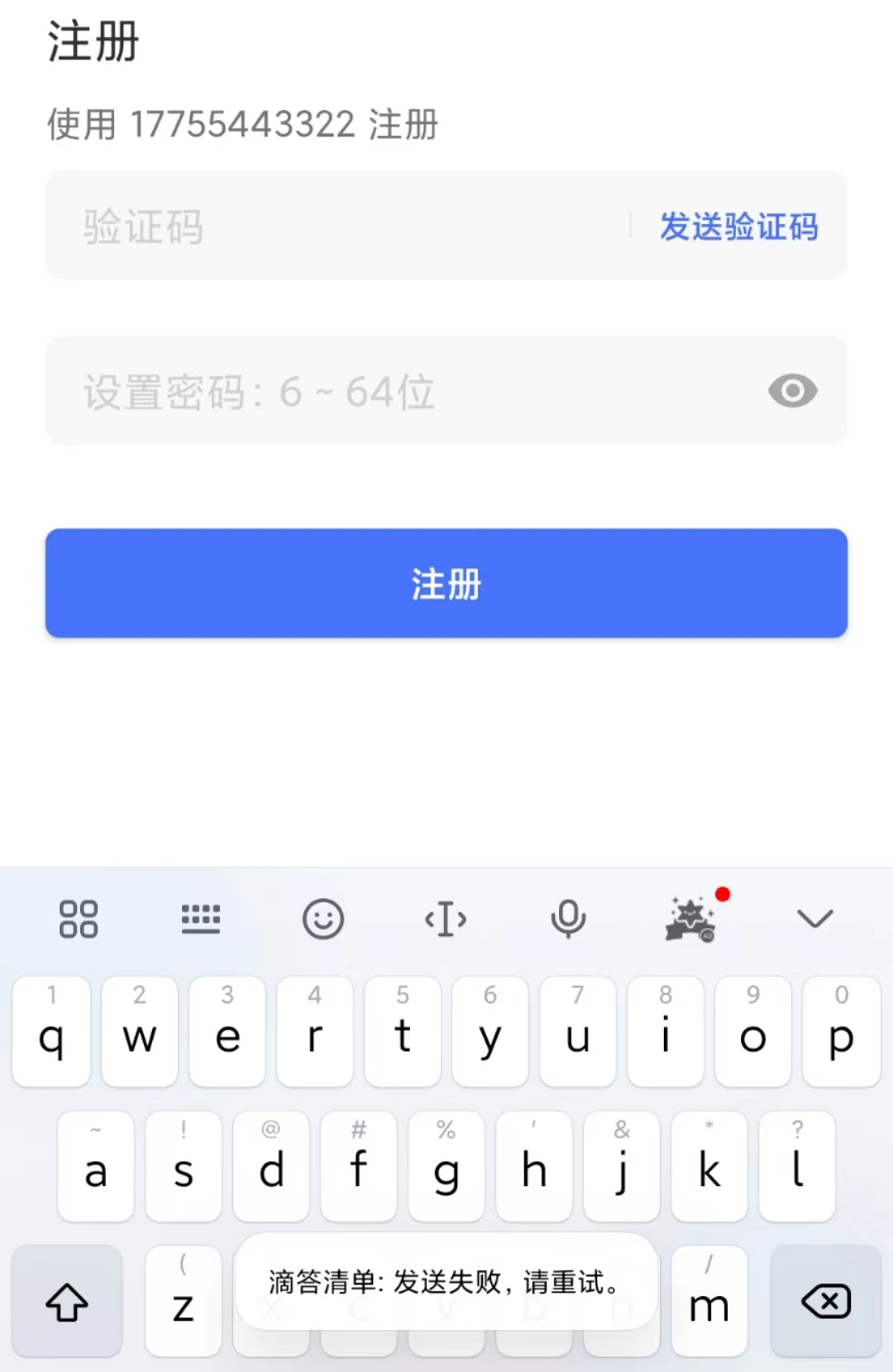
Task: Enable shift on the keyboard
Action: [67, 1302]
